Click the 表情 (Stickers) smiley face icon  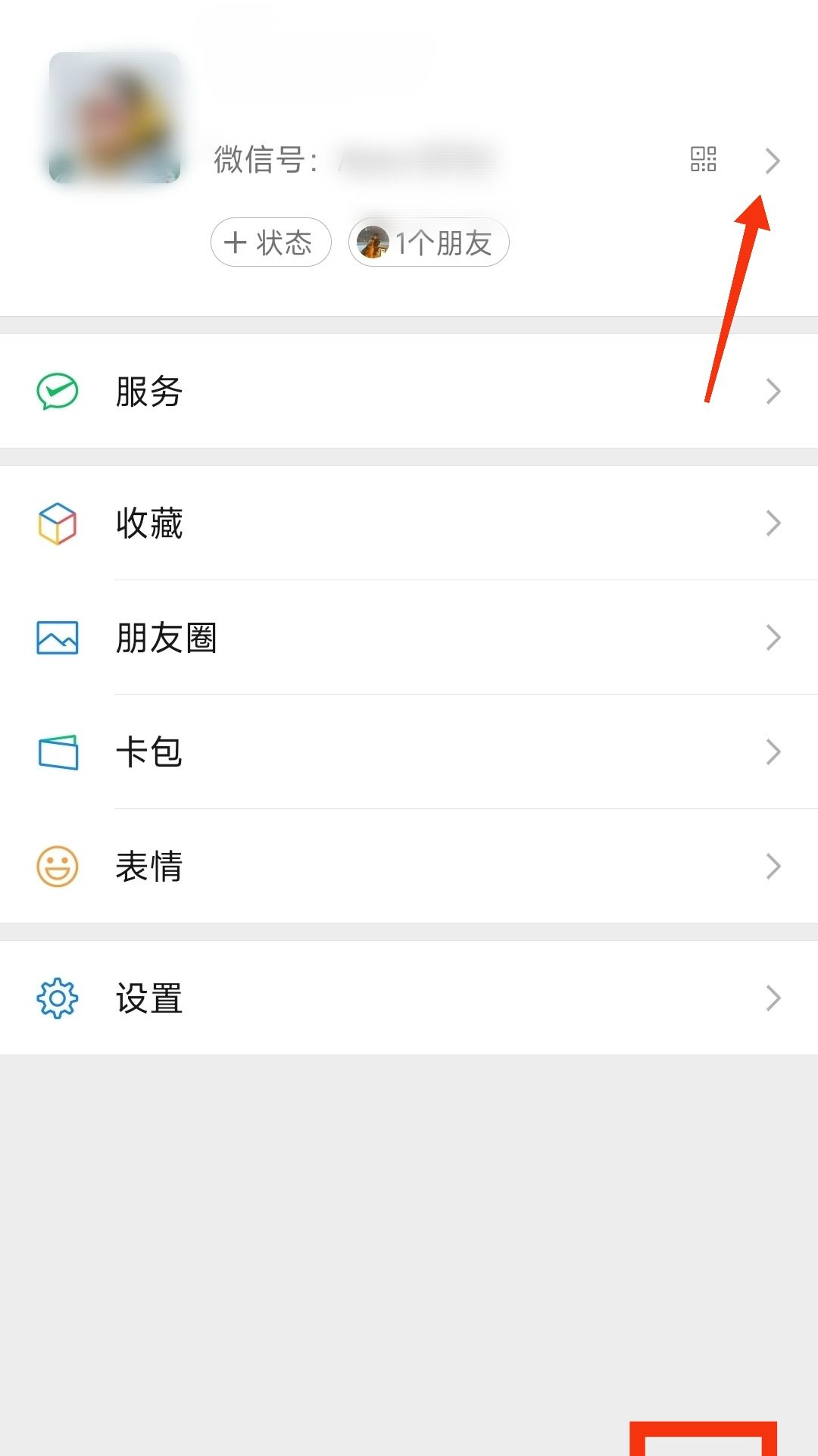(x=56, y=865)
